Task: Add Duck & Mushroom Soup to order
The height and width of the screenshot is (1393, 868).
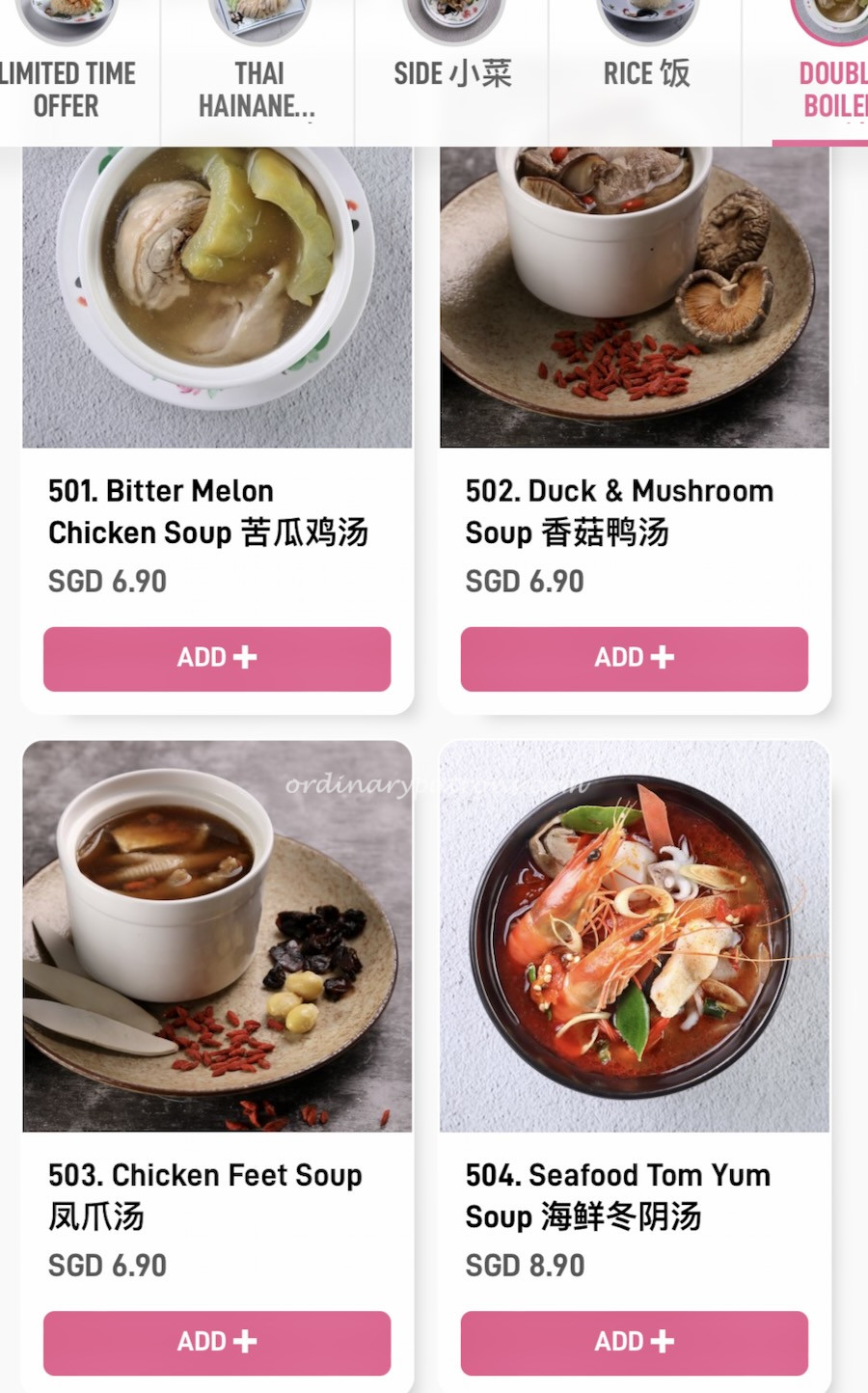Action: point(634,659)
